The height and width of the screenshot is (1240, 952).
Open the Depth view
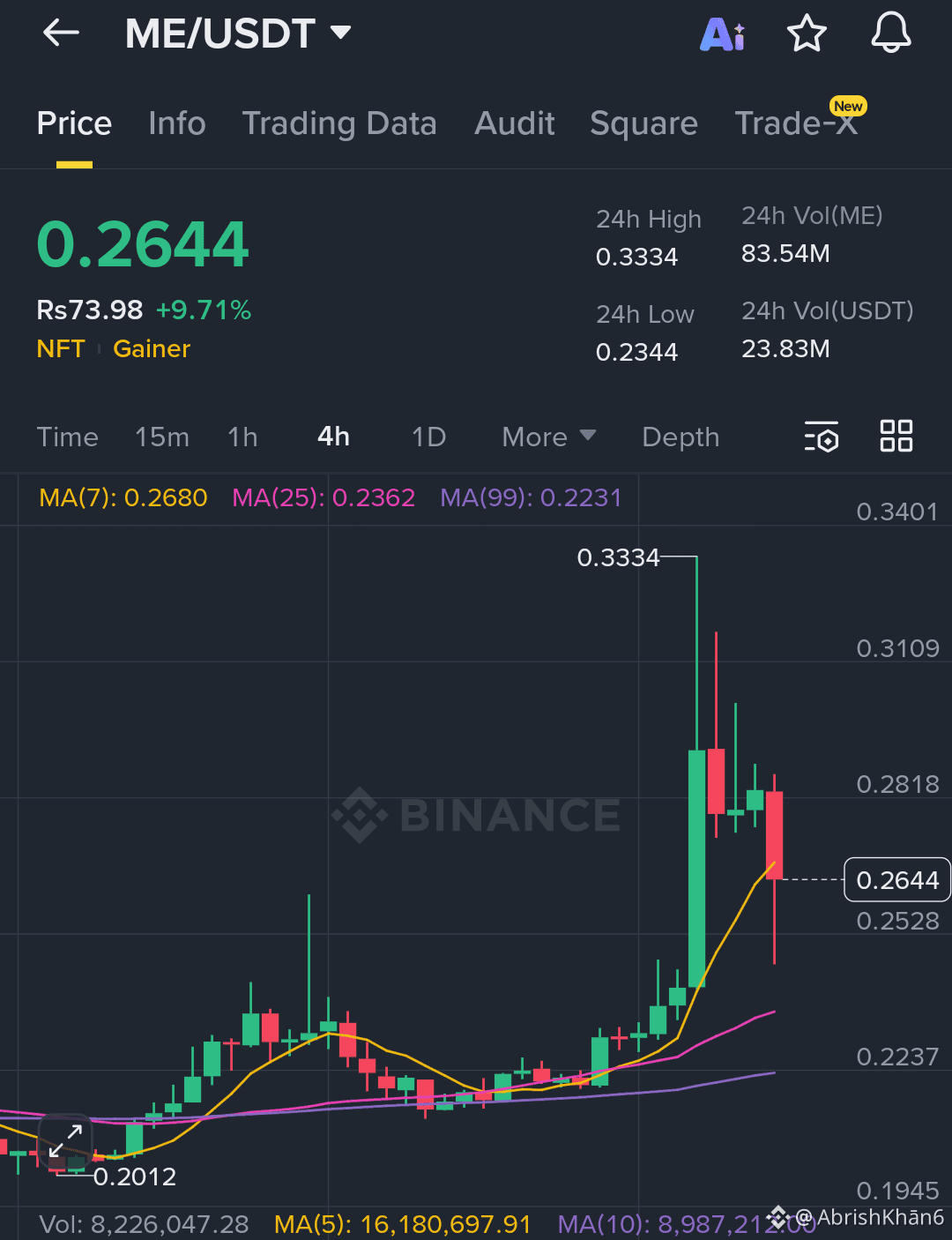coord(680,437)
